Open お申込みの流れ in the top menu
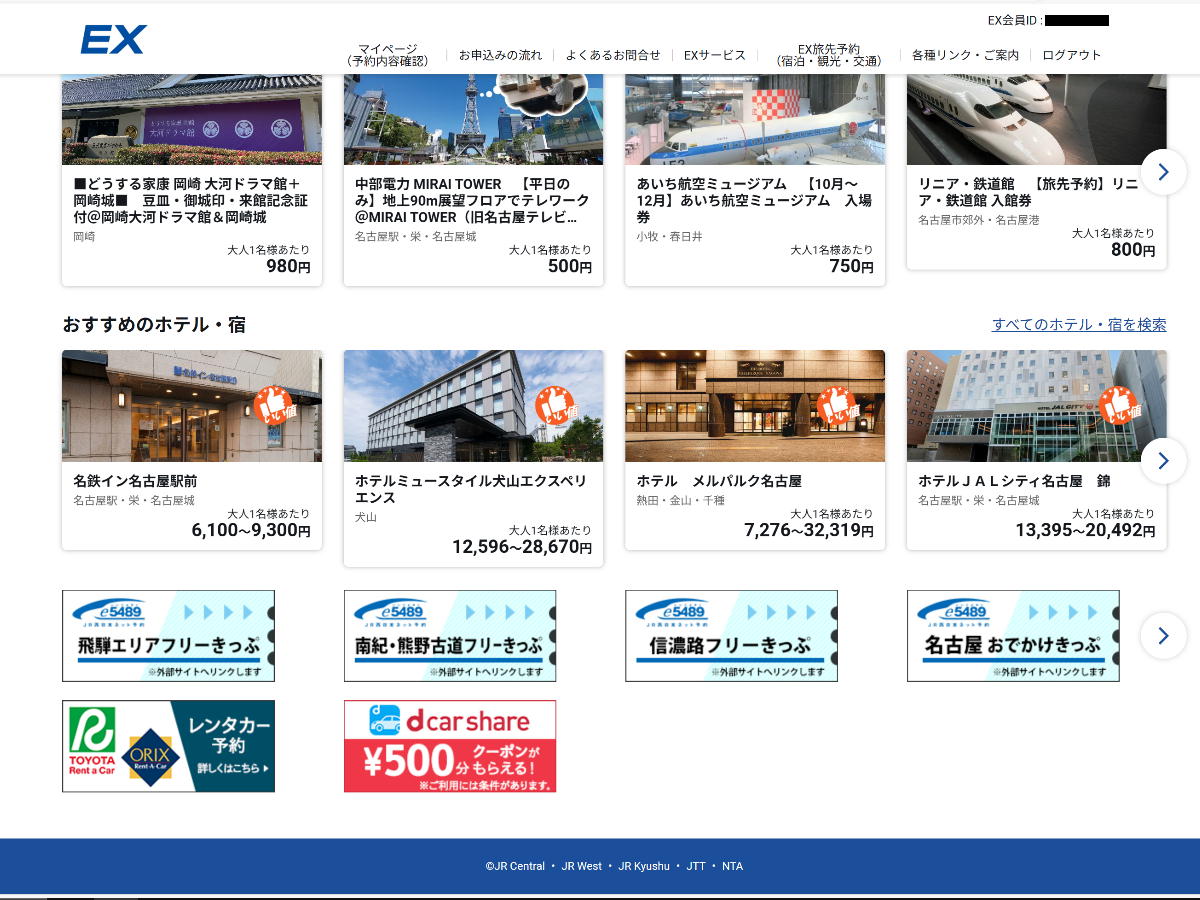This screenshot has width=1200, height=900. 500,55
